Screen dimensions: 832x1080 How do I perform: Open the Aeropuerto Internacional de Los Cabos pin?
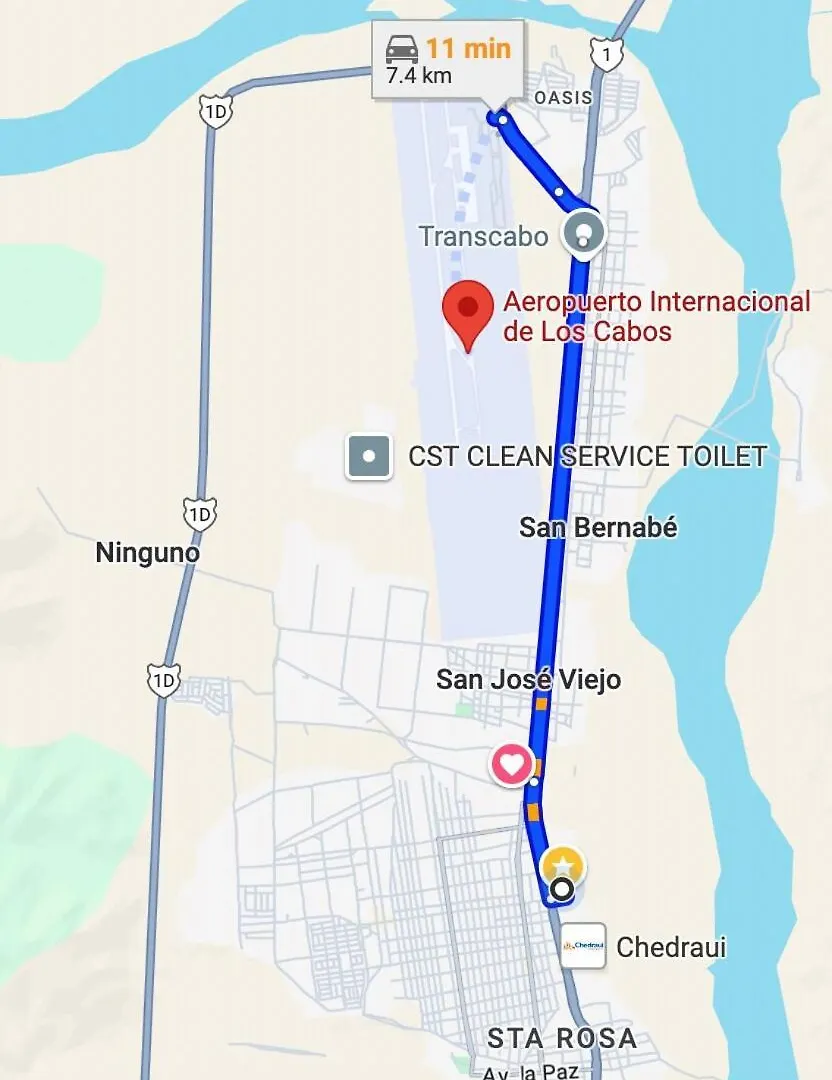468,309
